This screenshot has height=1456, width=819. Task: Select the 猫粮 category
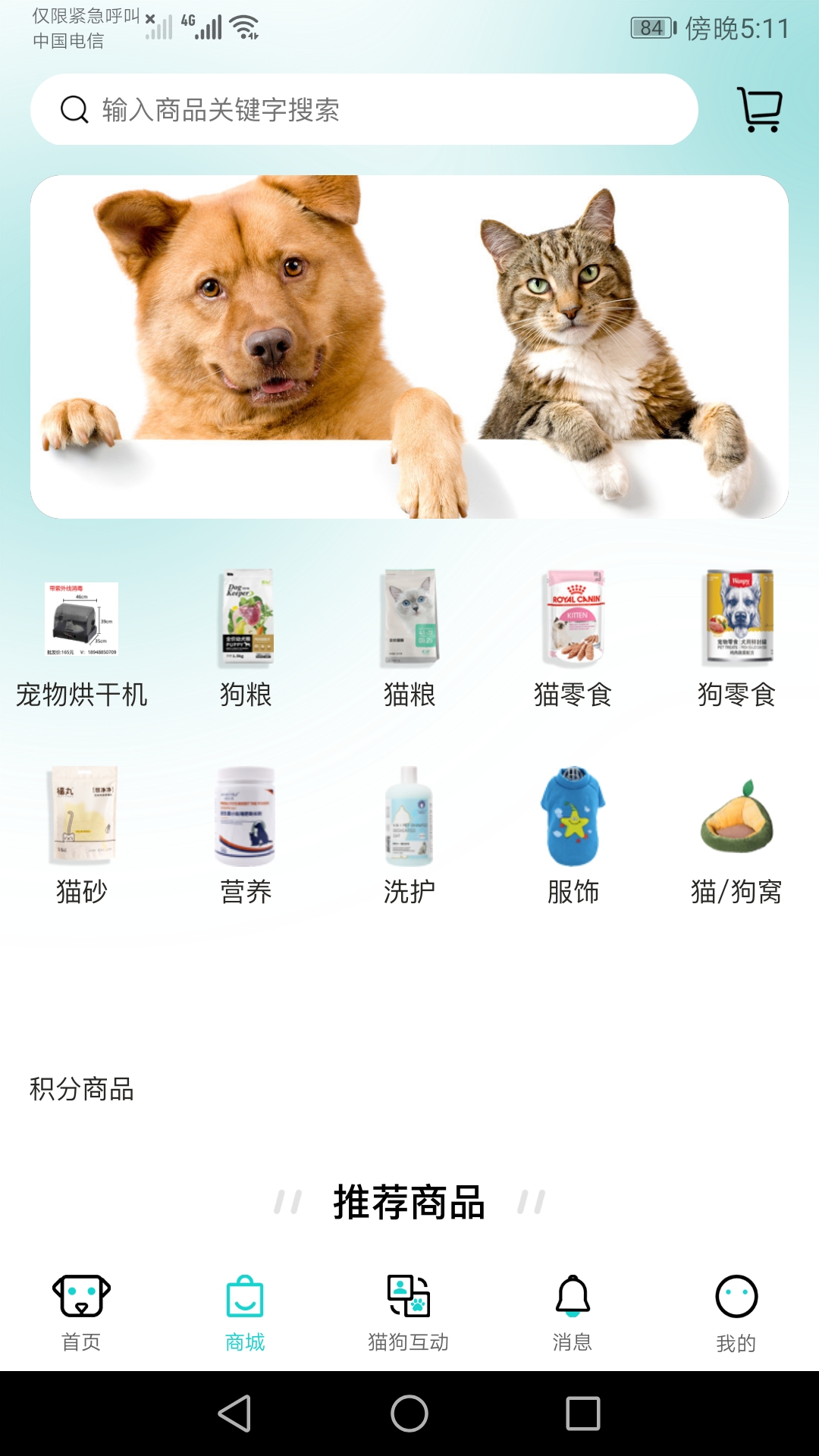[409, 639]
